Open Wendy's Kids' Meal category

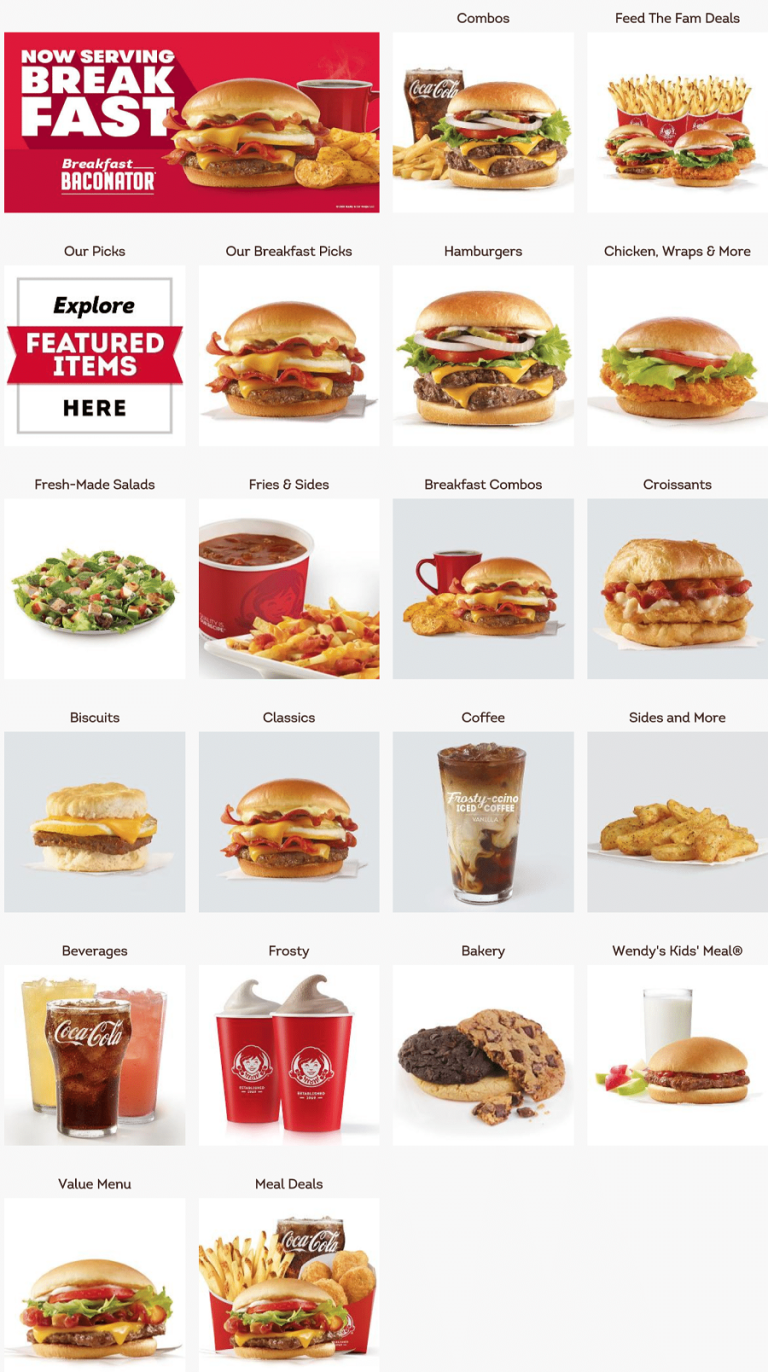pos(677,1054)
